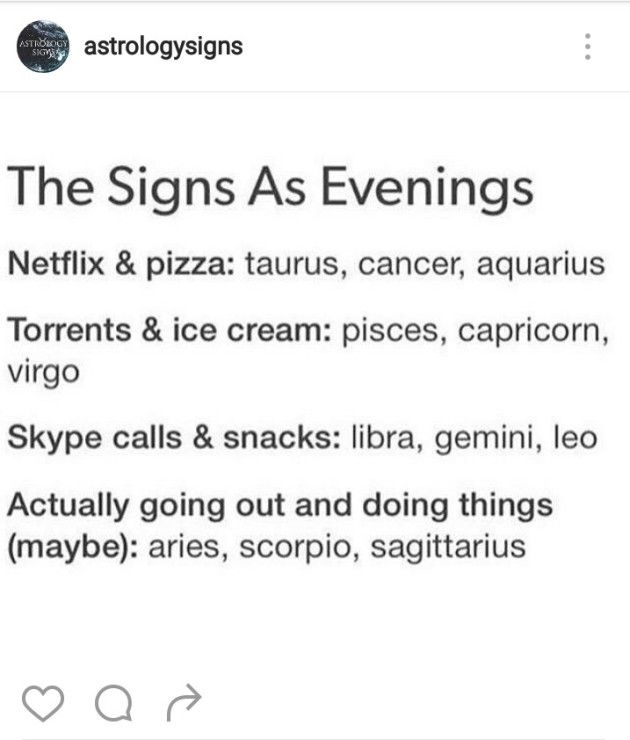Comment on the Signs As Evenings post

point(113,704)
